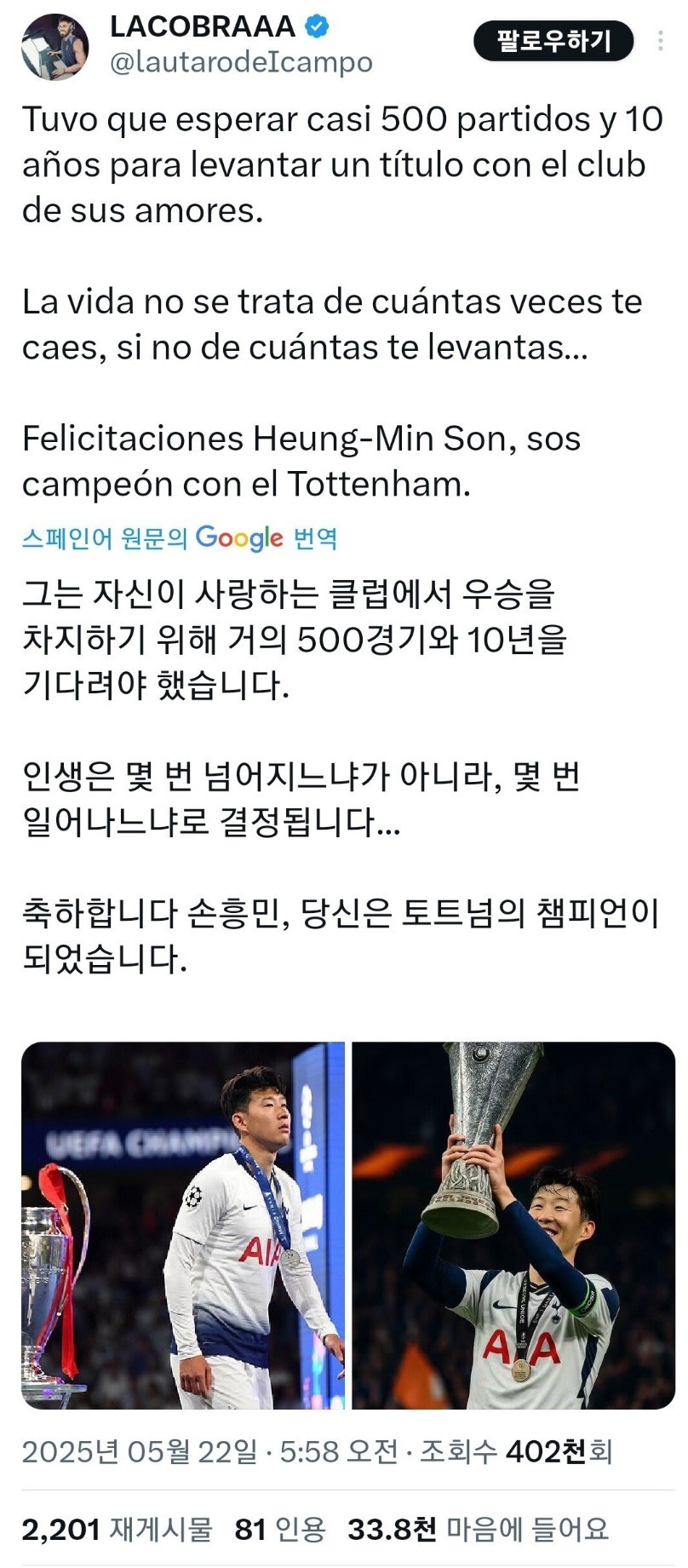Open the photo of Son with medal
The height and width of the screenshot is (1568, 688).
183,1225
